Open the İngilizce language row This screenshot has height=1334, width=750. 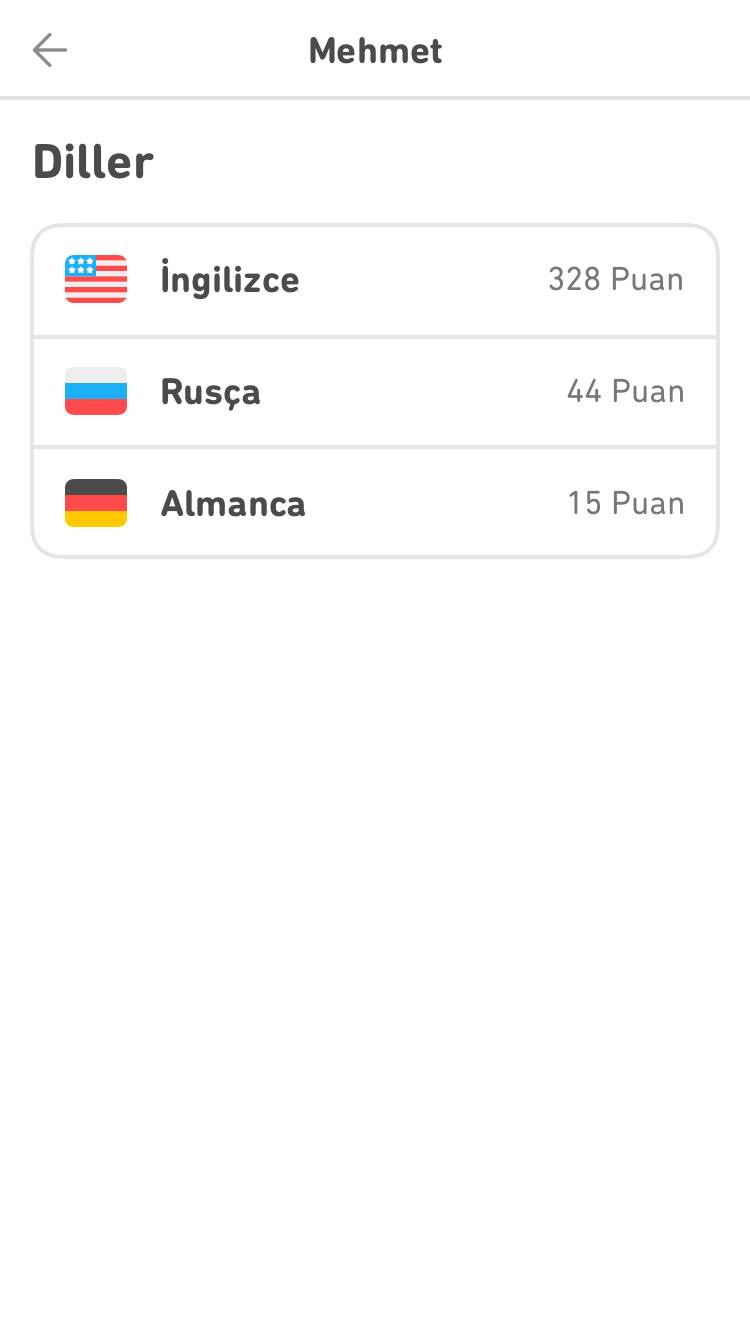click(x=375, y=280)
